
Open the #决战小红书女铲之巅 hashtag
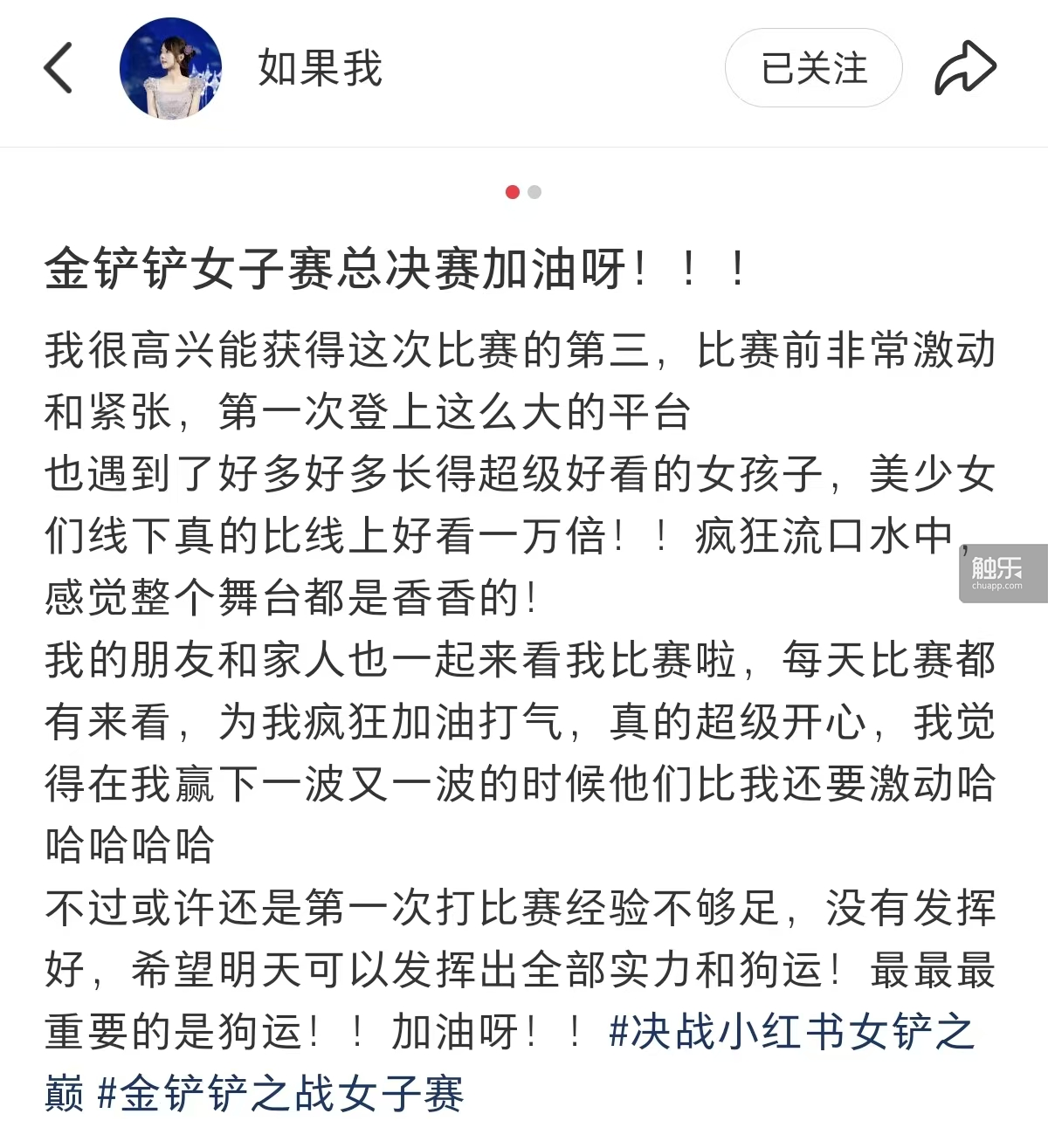790,1033
